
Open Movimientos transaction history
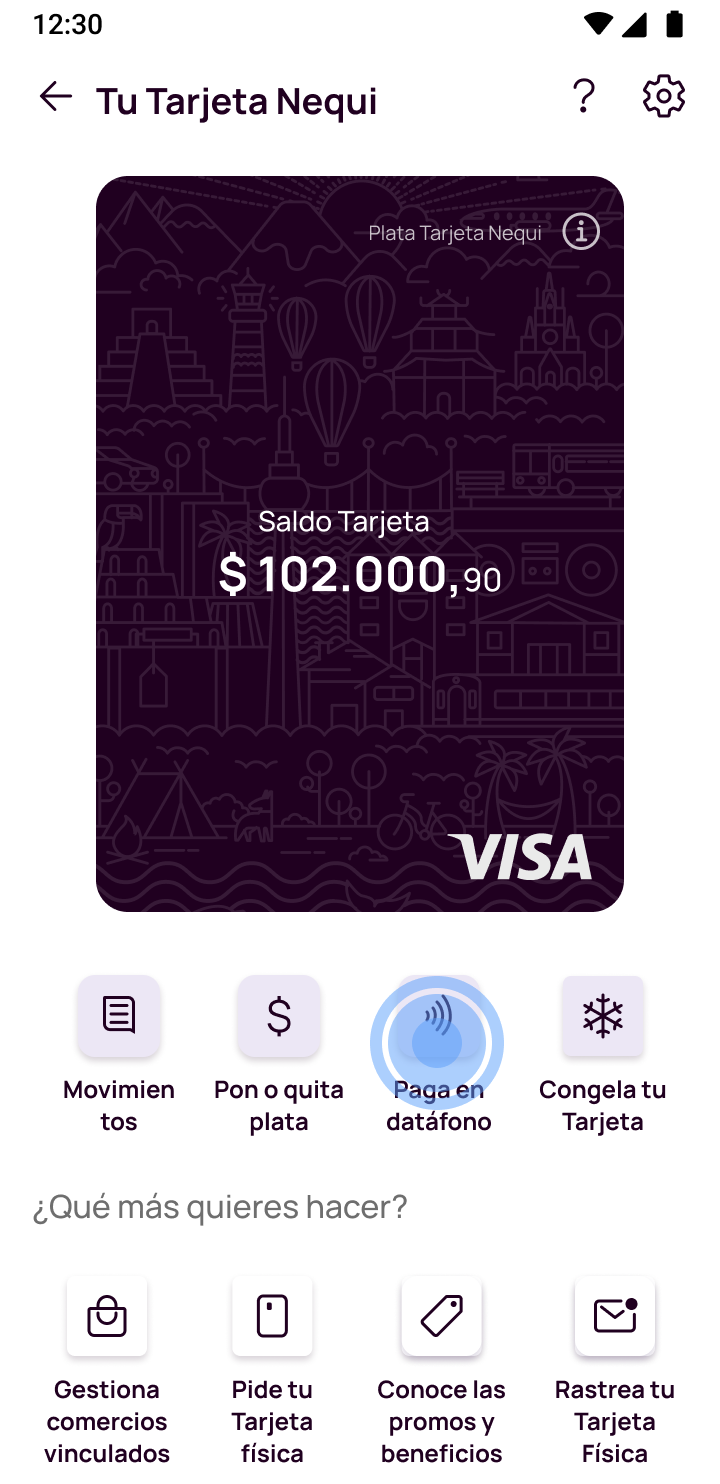[x=118, y=1015]
